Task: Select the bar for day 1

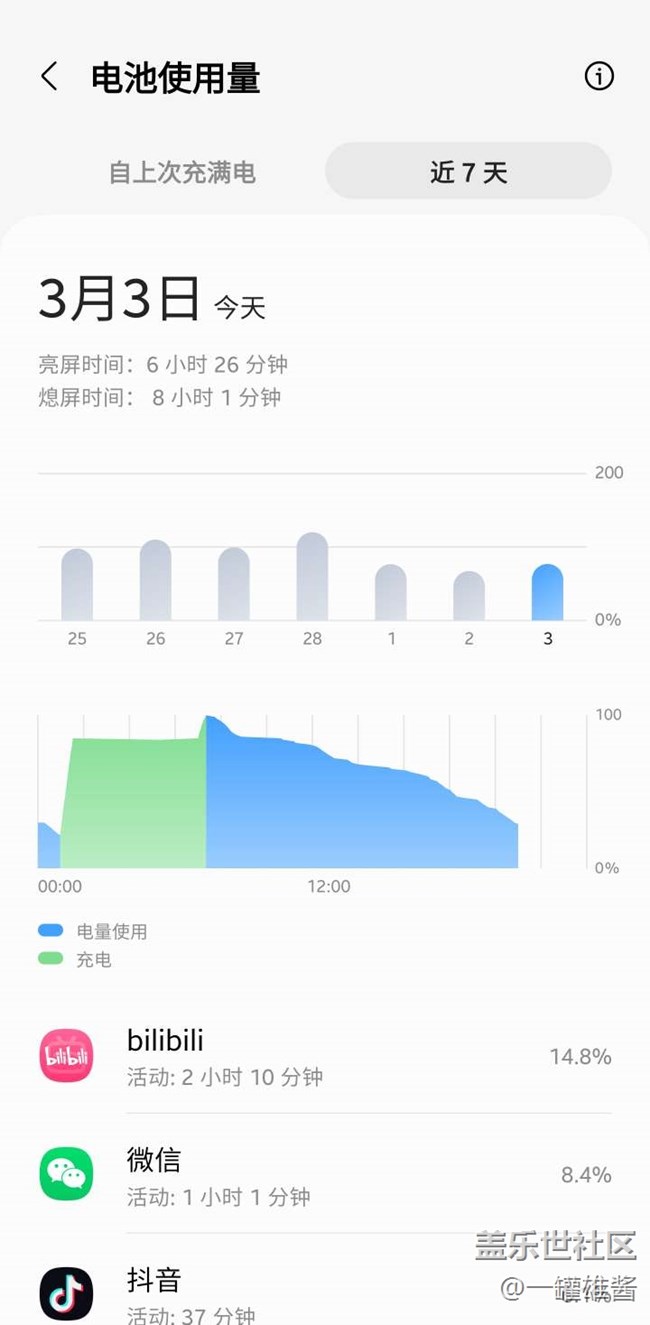Action: point(391,593)
